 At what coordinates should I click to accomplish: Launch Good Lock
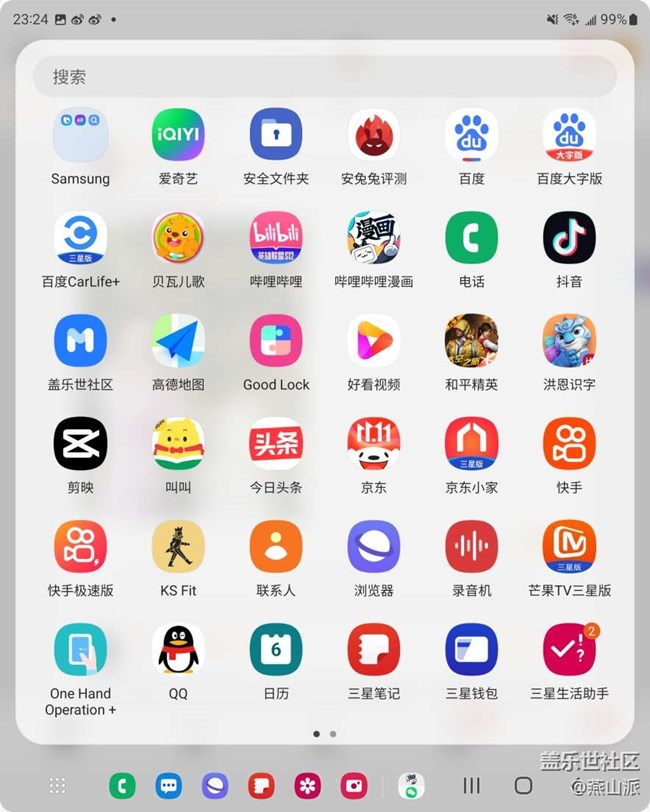coord(276,341)
